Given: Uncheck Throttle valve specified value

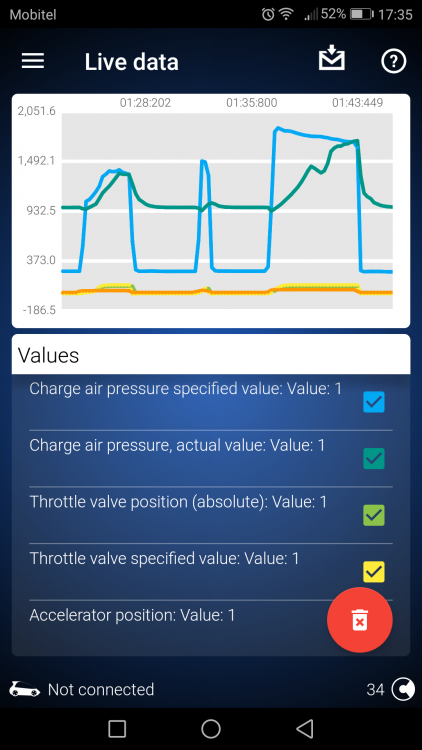Looking at the screenshot, I should pyautogui.click(x=374, y=572).
